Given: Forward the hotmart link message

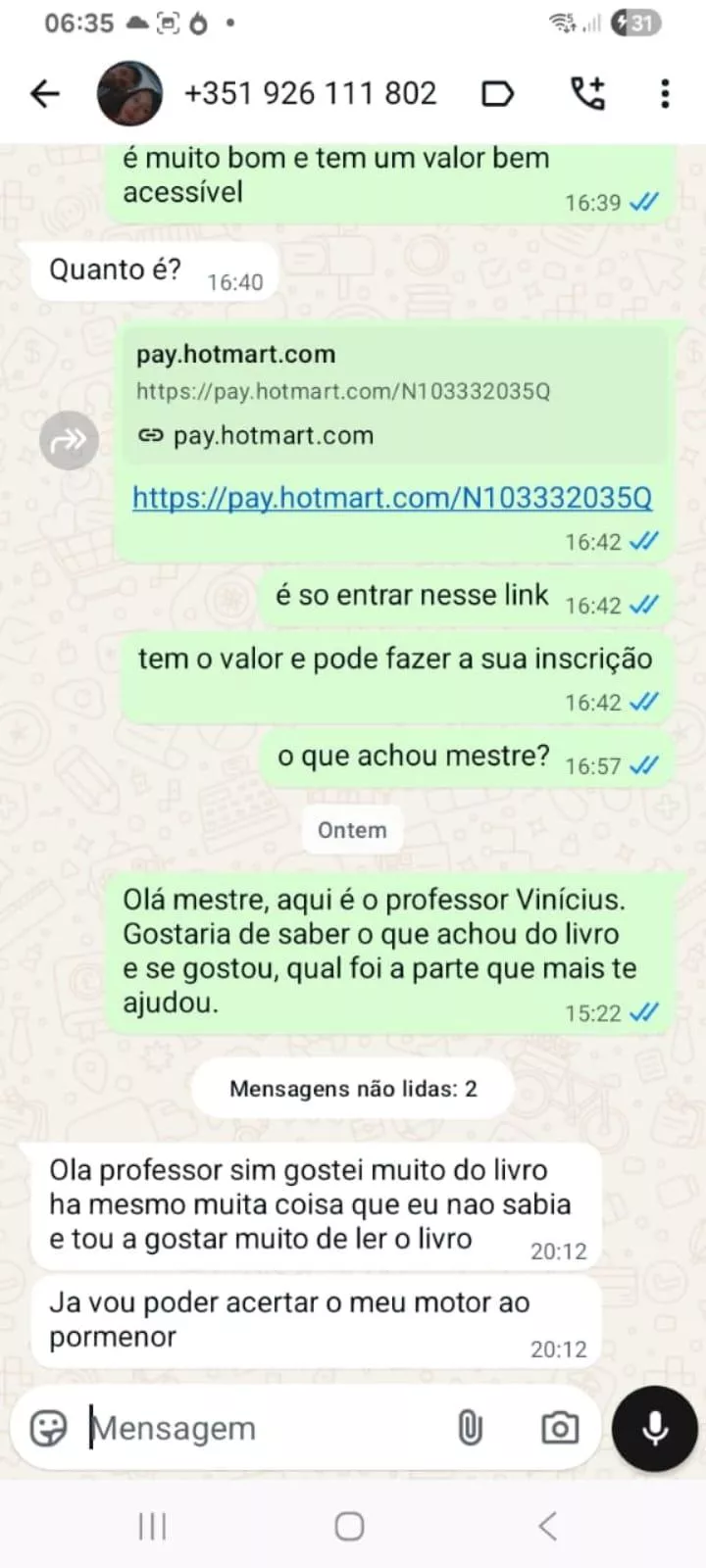Looking at the screenshot, I should (x=69, y=441).
